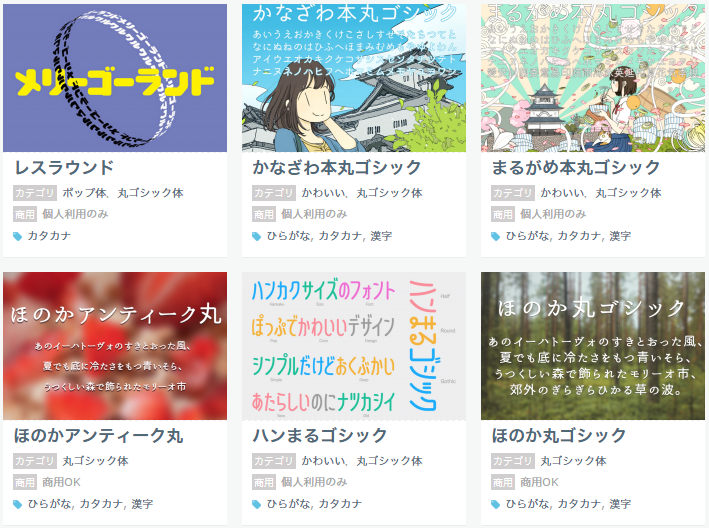Open the ほのか丸ゴシック preview image
The width and height of the screenshot is (709, 528).
pyautogui.click(x=593, y=346)
